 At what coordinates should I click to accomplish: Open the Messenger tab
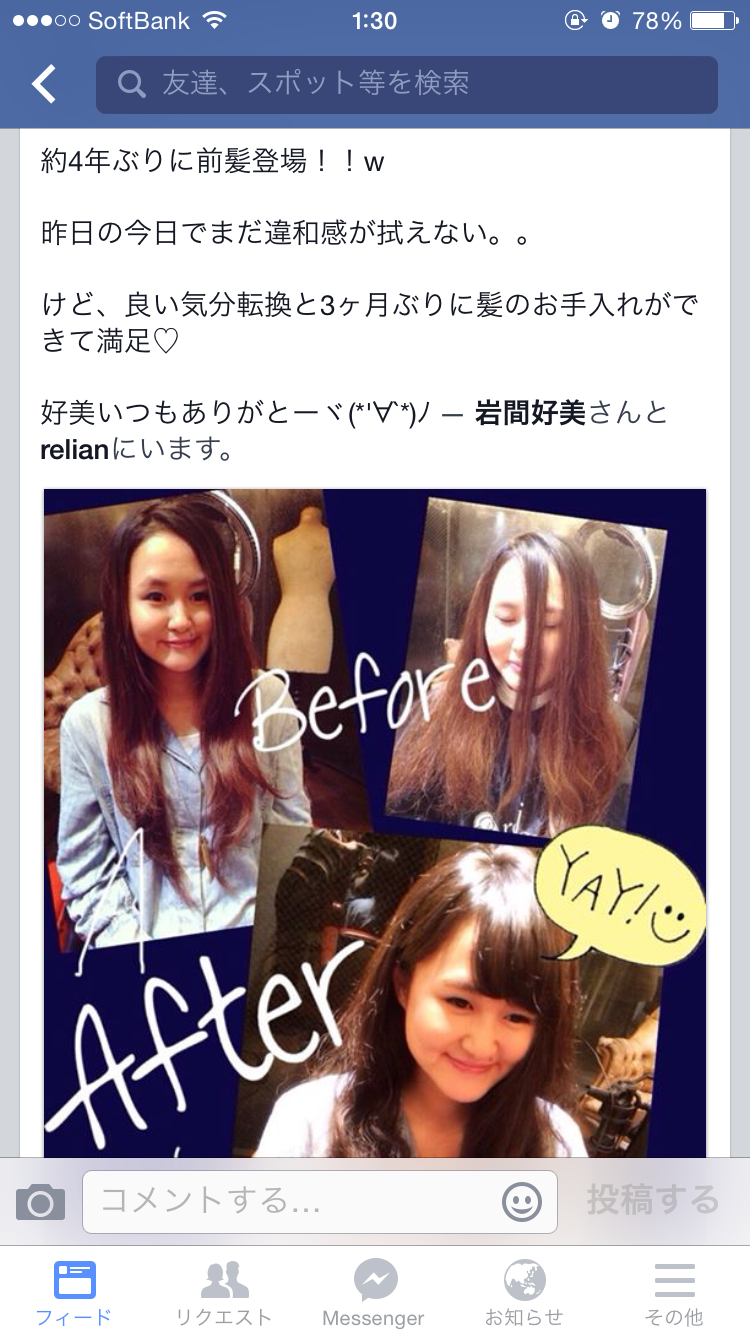tap(374, 1292)
